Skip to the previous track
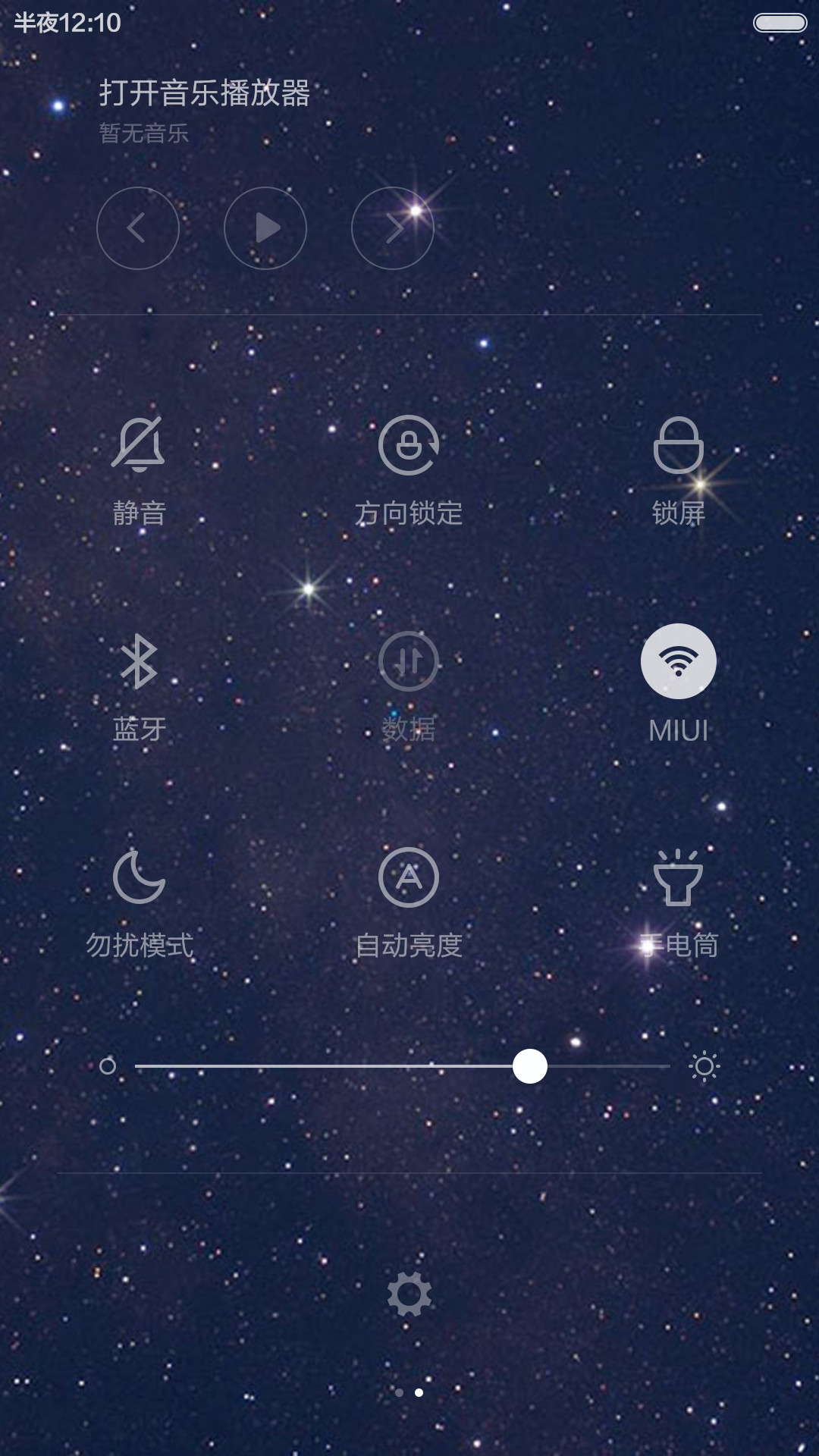The height and width of the screenshot is (1456, 819). coord(138,228)
